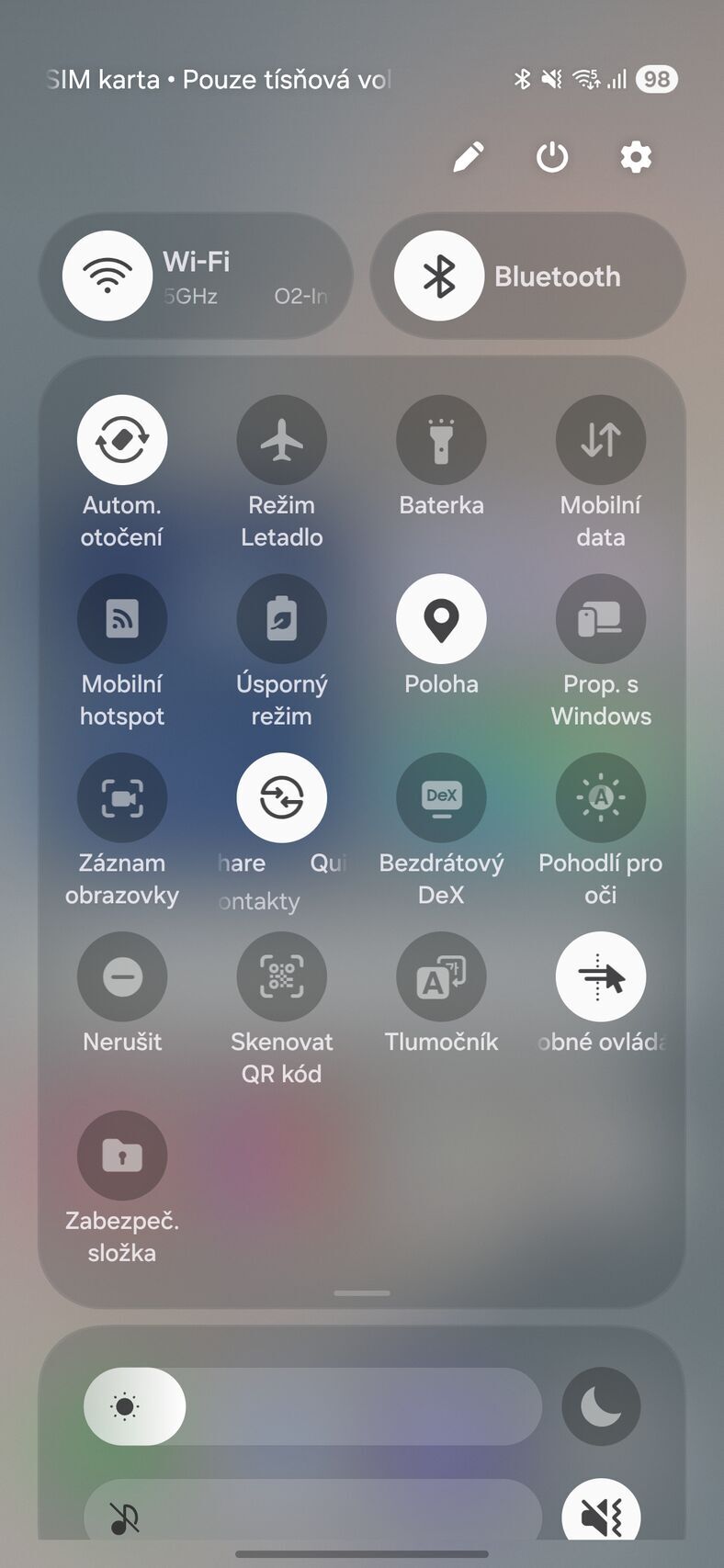The height and width of the screenshot is (1568, 724).
Task: Disable Poloha location tile
Action: pos(441,618)
